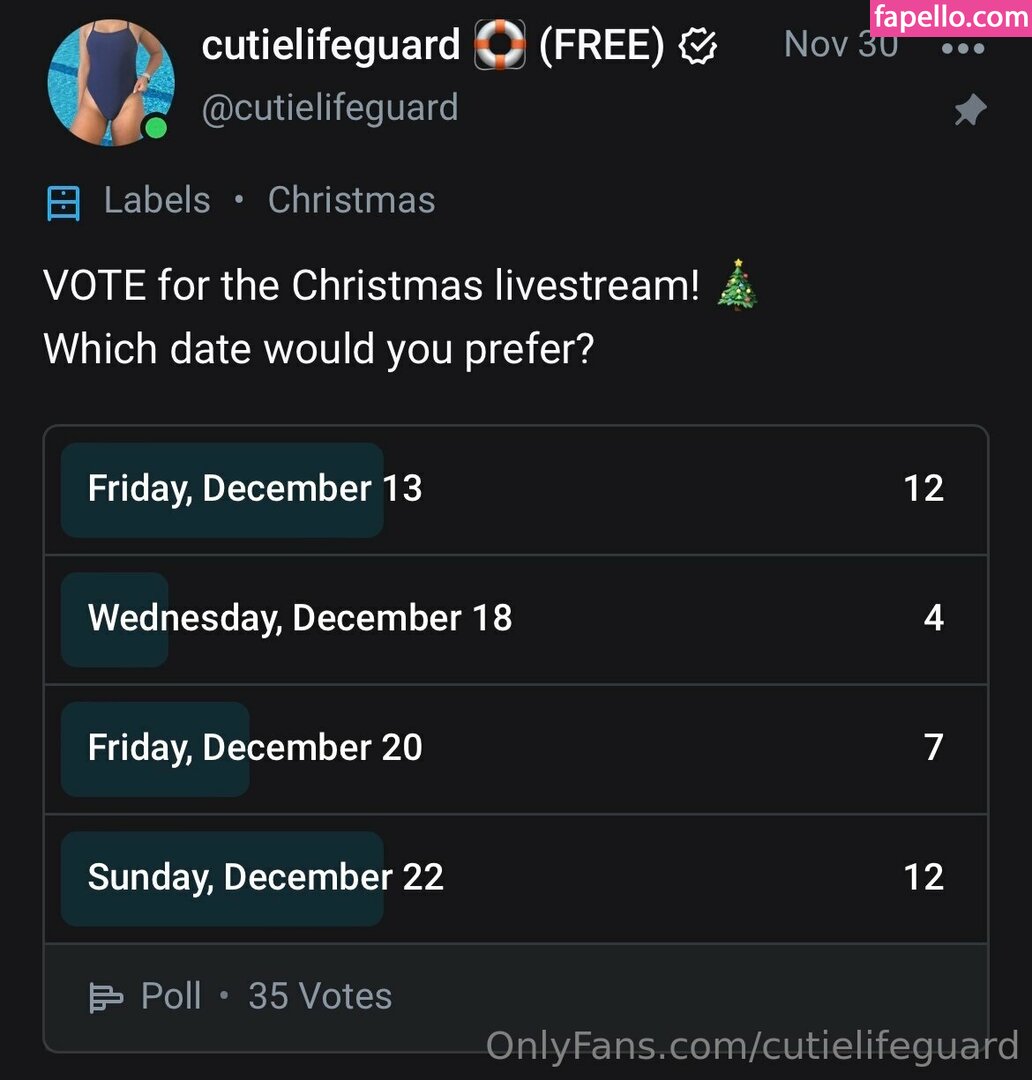This screenshot has height=1080, width=1032.
Task: Open the post's three-dot overflow menu
Action: (x=963, y=48)
